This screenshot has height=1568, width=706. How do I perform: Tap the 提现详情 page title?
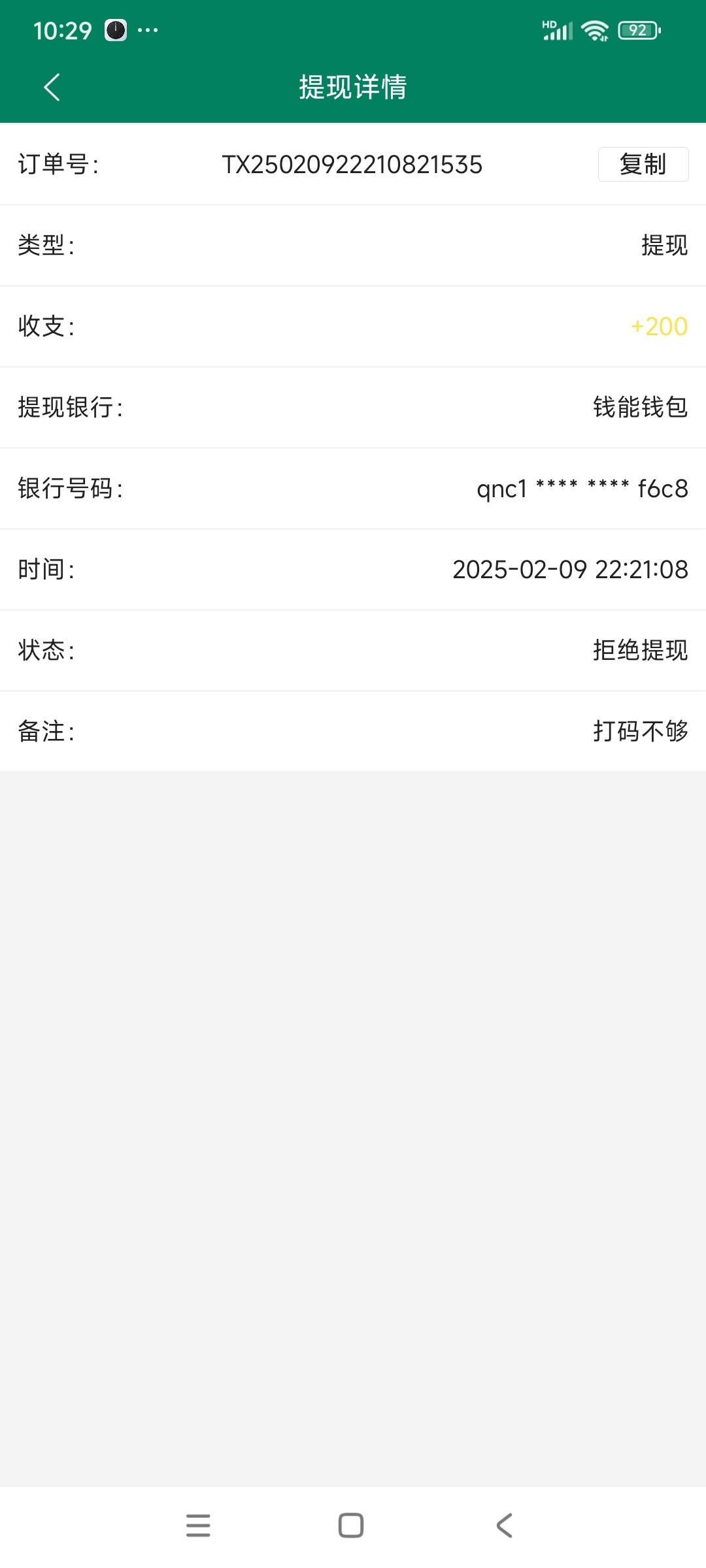tap(353, 87)
